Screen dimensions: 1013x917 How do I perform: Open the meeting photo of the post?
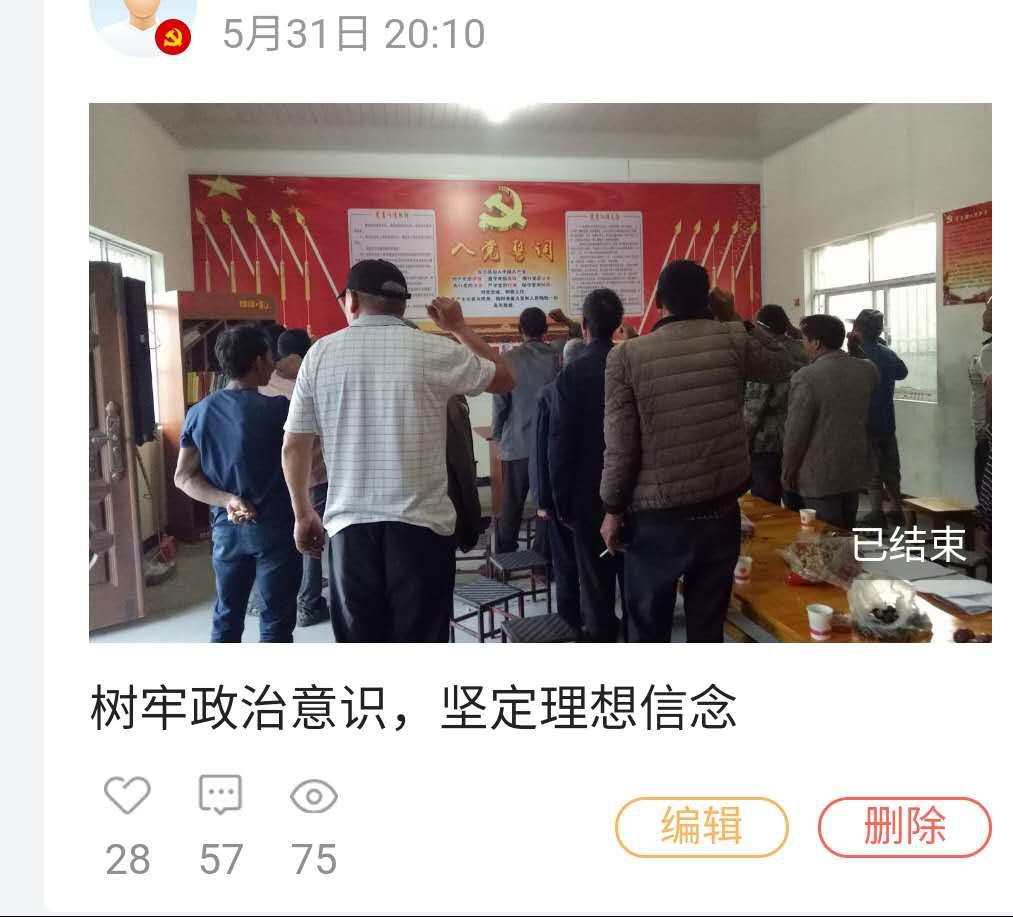[x=540, y=372]
